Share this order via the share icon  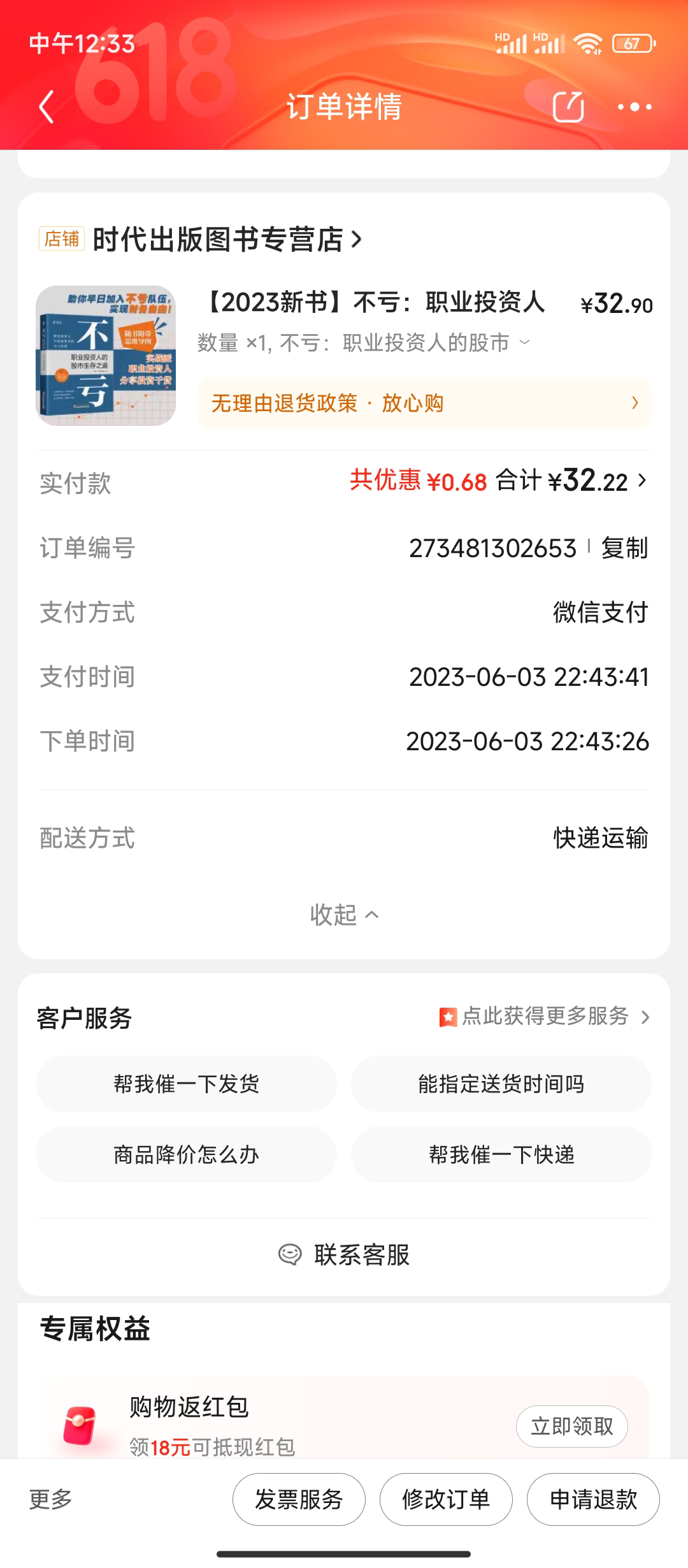click(568, 106)
